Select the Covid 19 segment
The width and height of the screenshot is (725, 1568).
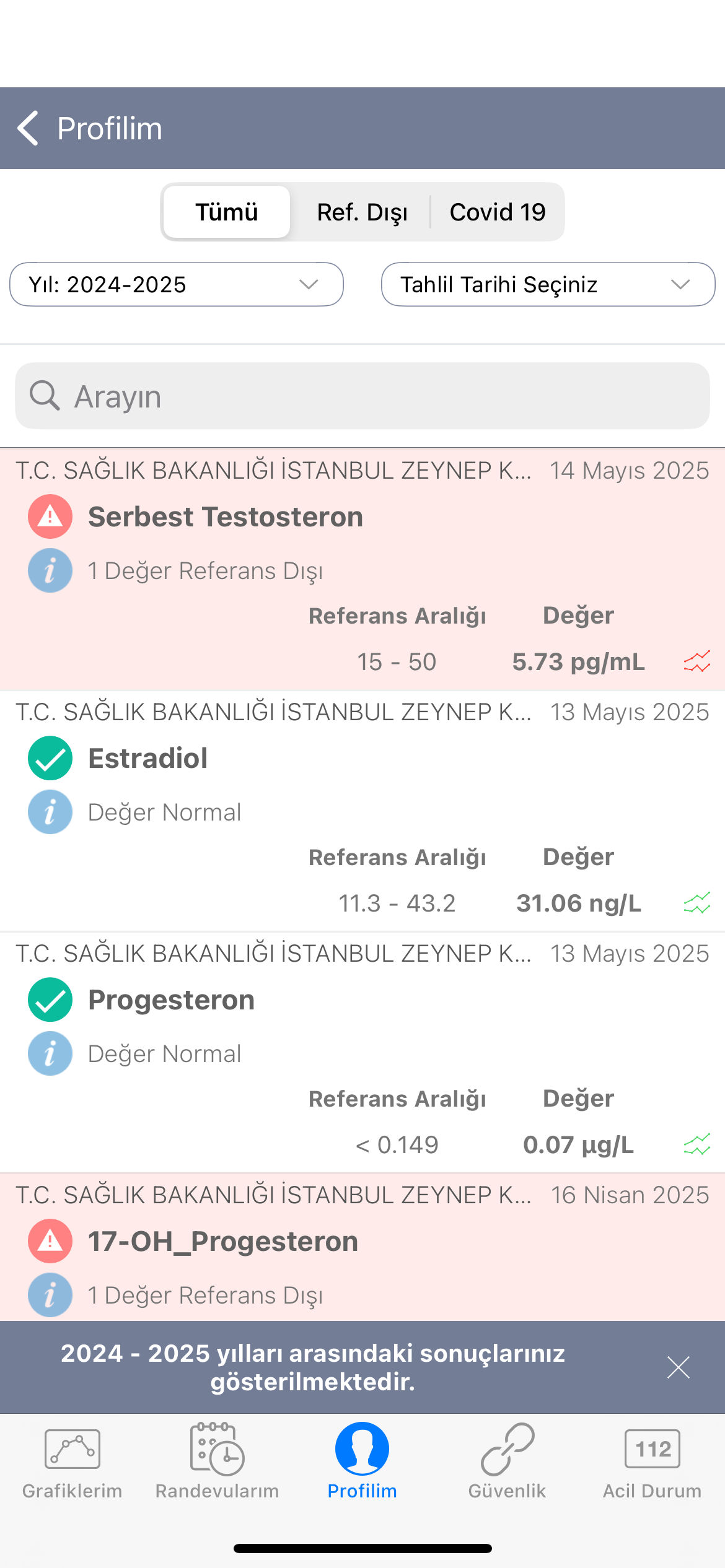tap(498, 212)
